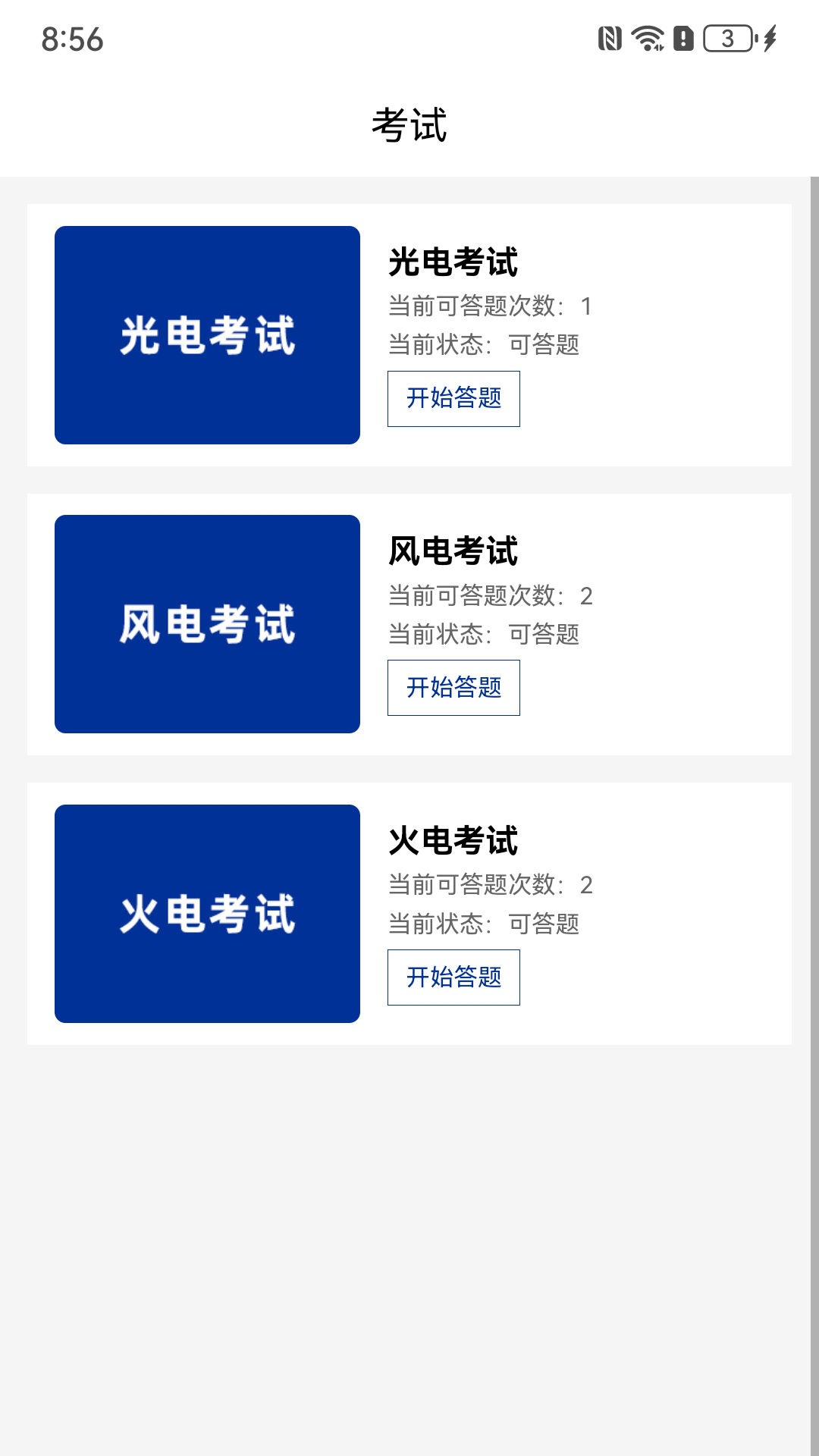
Task: Tap the 考试 page header title
Action: point(409,125)
